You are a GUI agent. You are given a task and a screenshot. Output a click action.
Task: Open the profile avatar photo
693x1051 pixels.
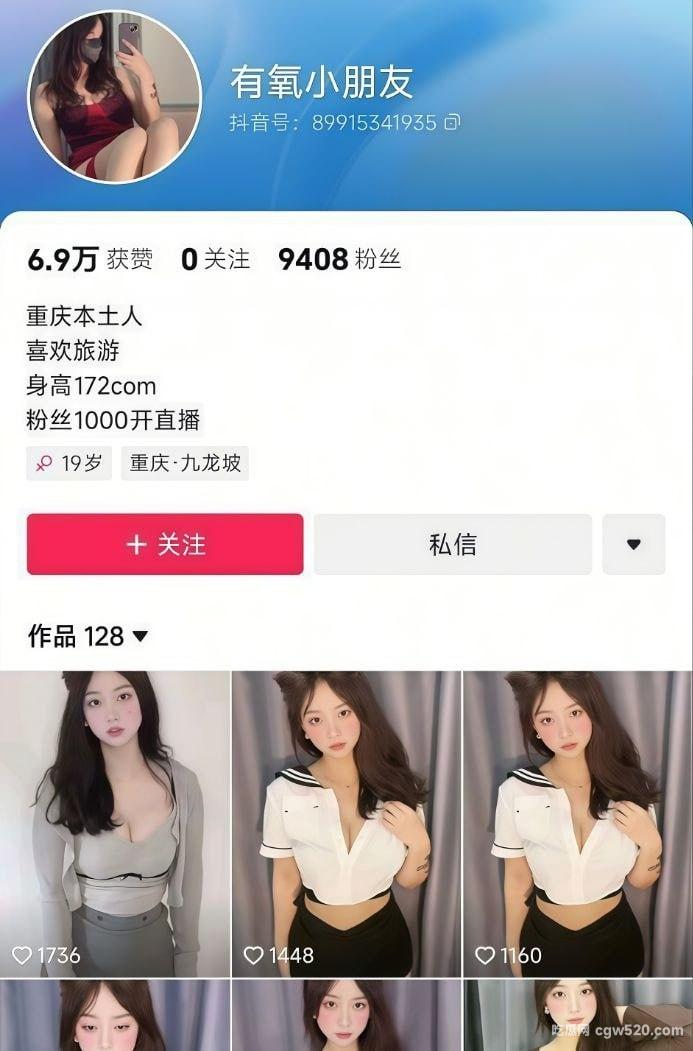tap(114, 97)
